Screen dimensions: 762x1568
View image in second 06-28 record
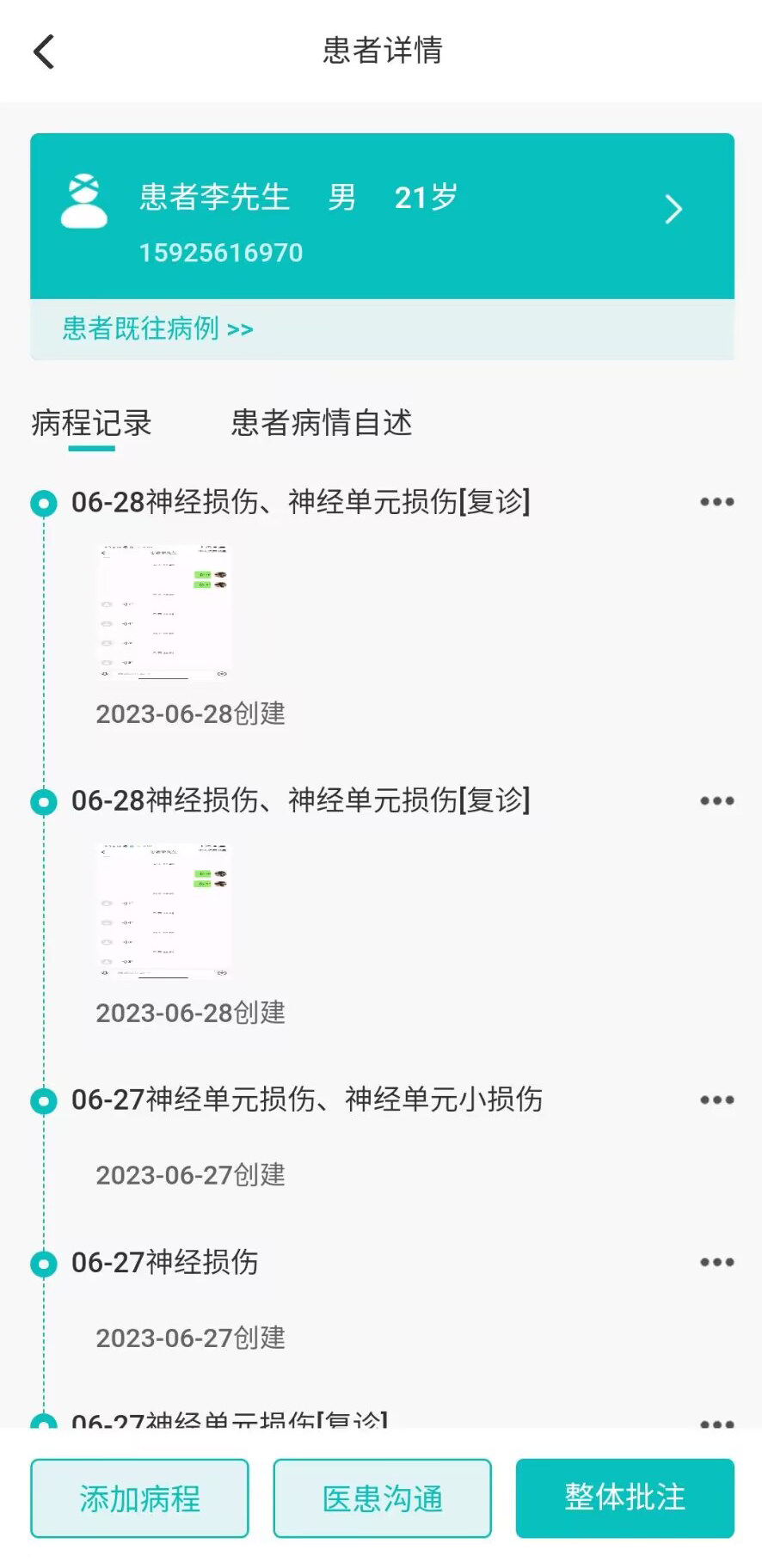(163, 911)
